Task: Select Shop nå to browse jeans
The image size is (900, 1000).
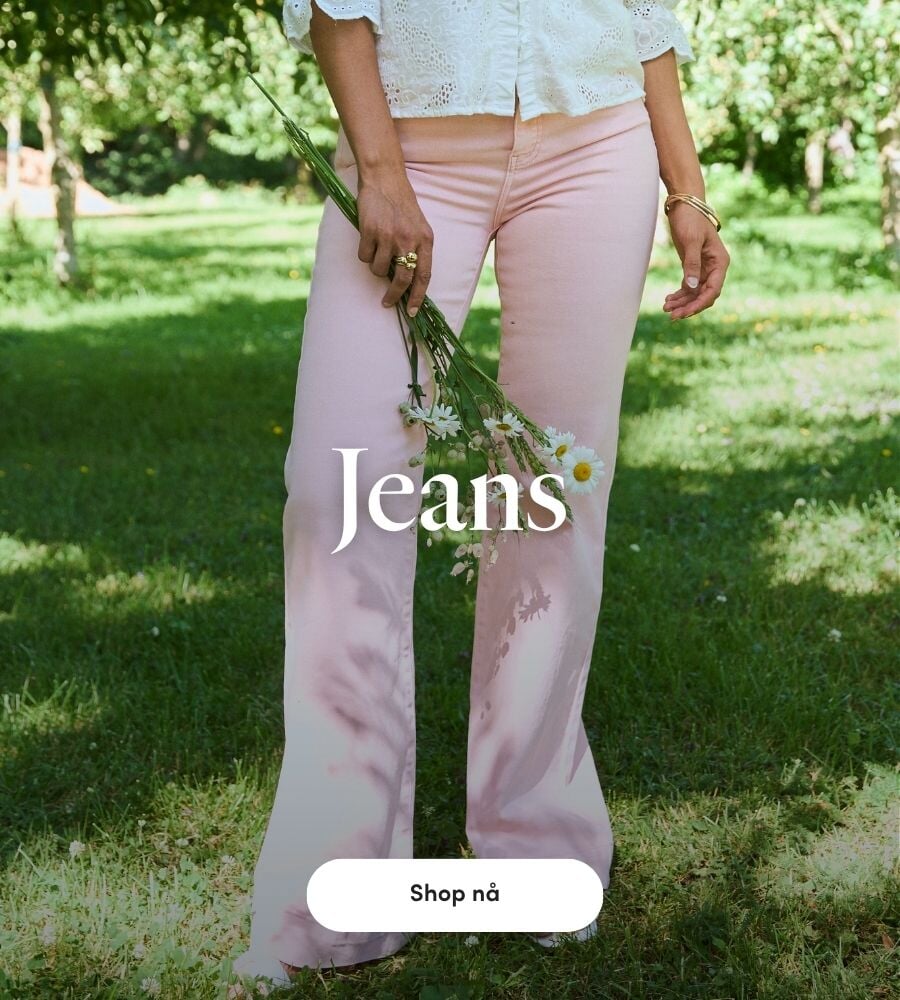Action: click(x=450, y=893)
